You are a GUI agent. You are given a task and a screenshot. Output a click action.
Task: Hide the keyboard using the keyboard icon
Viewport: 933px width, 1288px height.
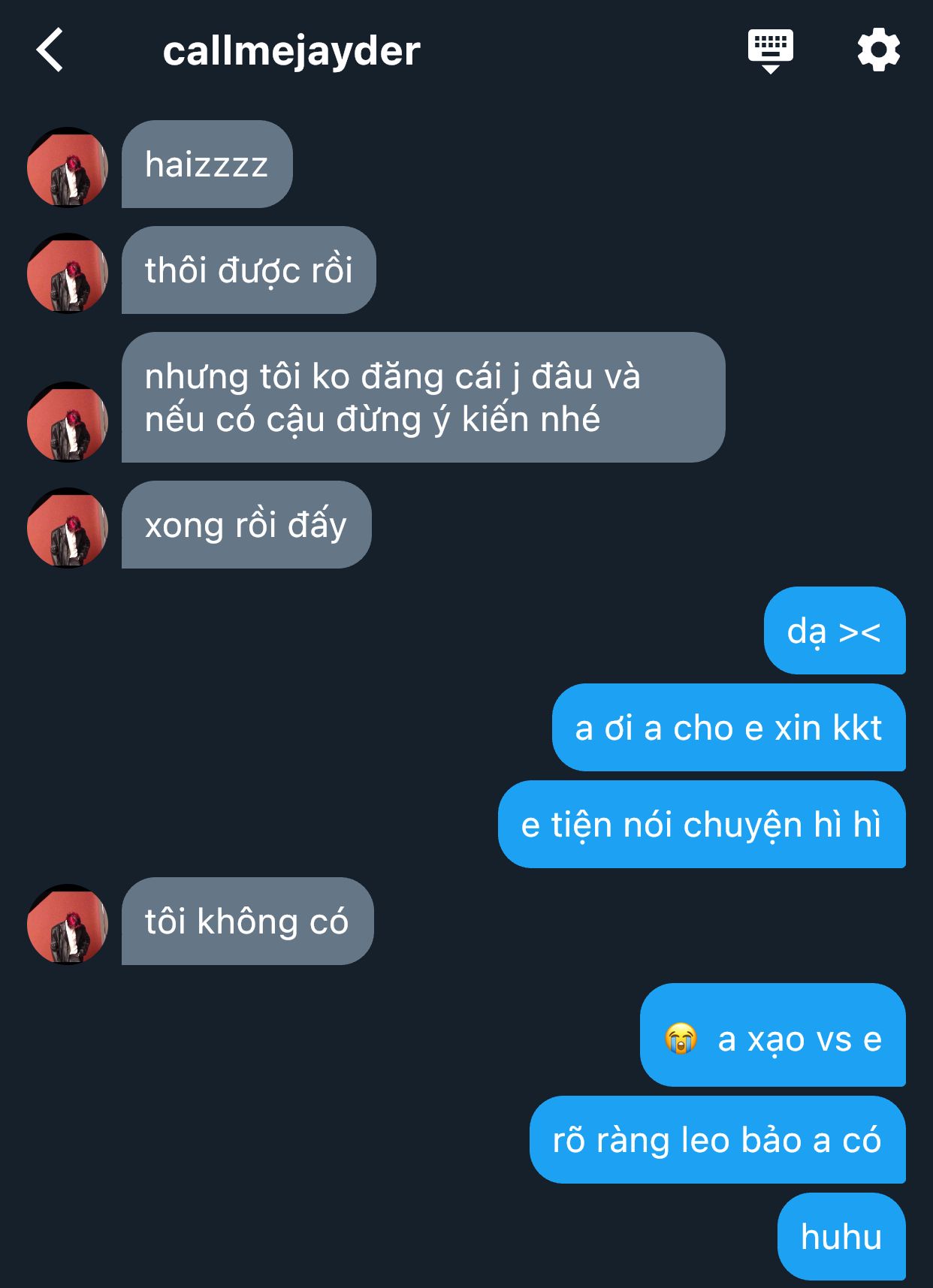point(770,50)
